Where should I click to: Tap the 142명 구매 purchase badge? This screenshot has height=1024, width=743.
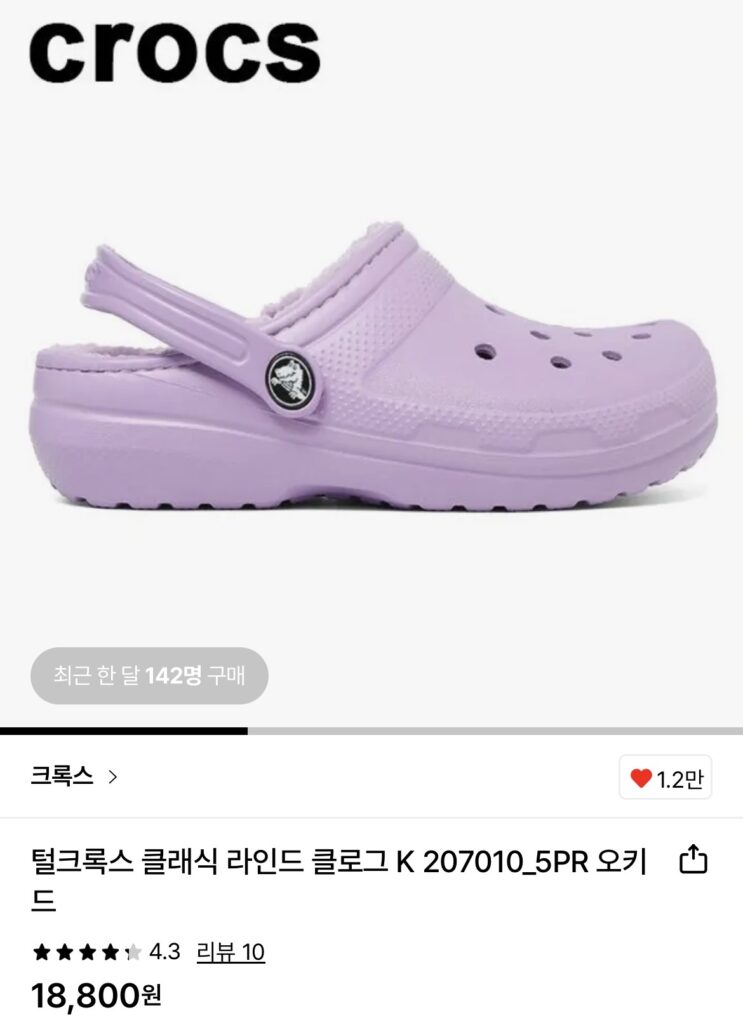[x=150, y=673]
